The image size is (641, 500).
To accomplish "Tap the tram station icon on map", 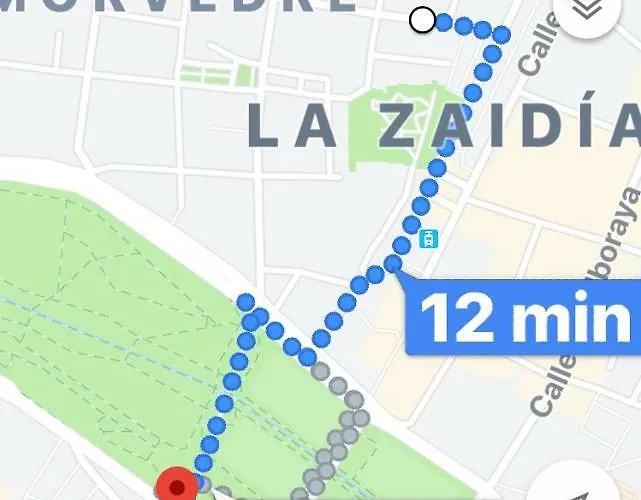I will pos(430,239).
